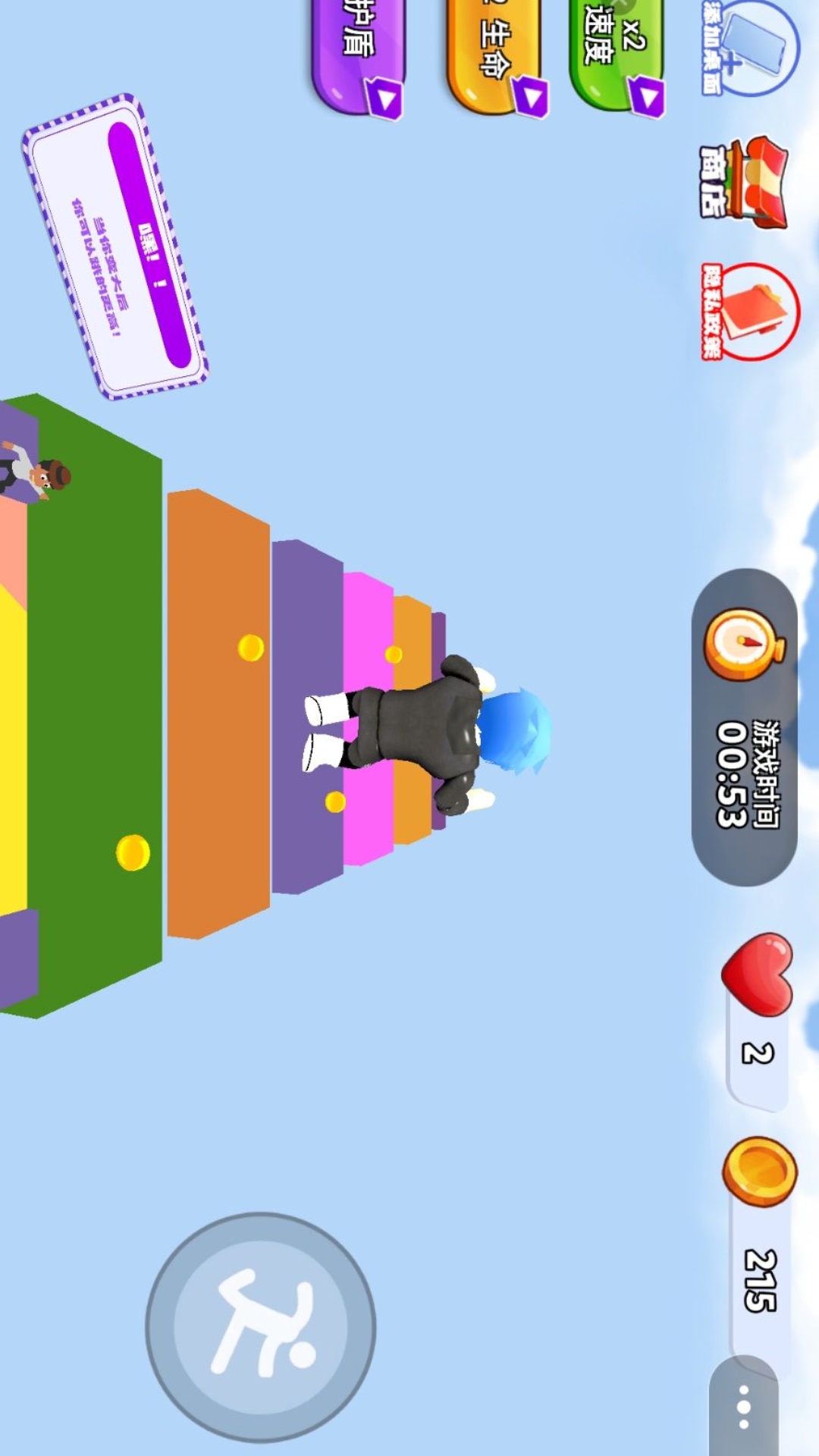Add game to desktop (添加桌面)

coord(751,47)
